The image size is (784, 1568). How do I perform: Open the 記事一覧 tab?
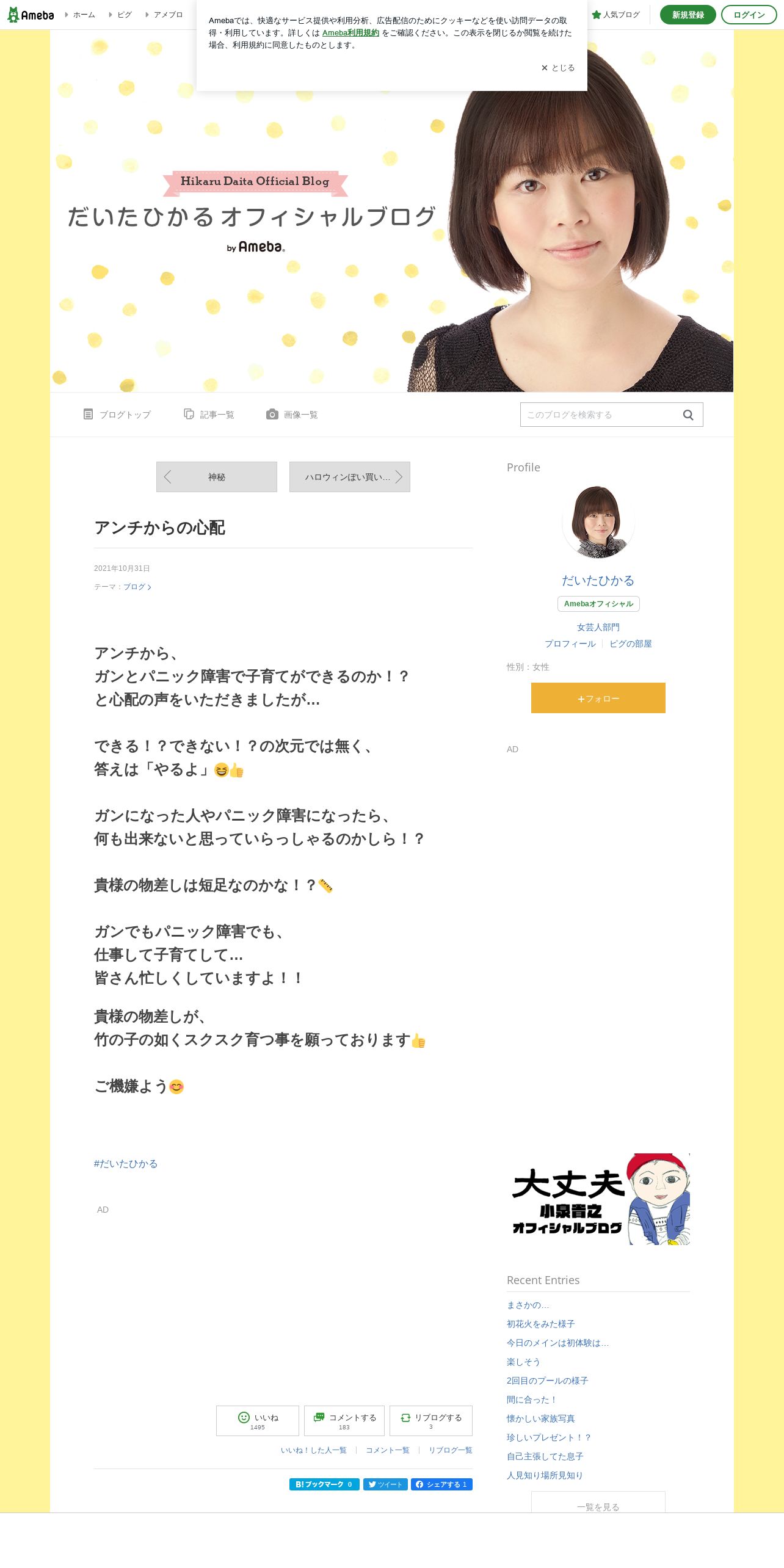point(209,415)
